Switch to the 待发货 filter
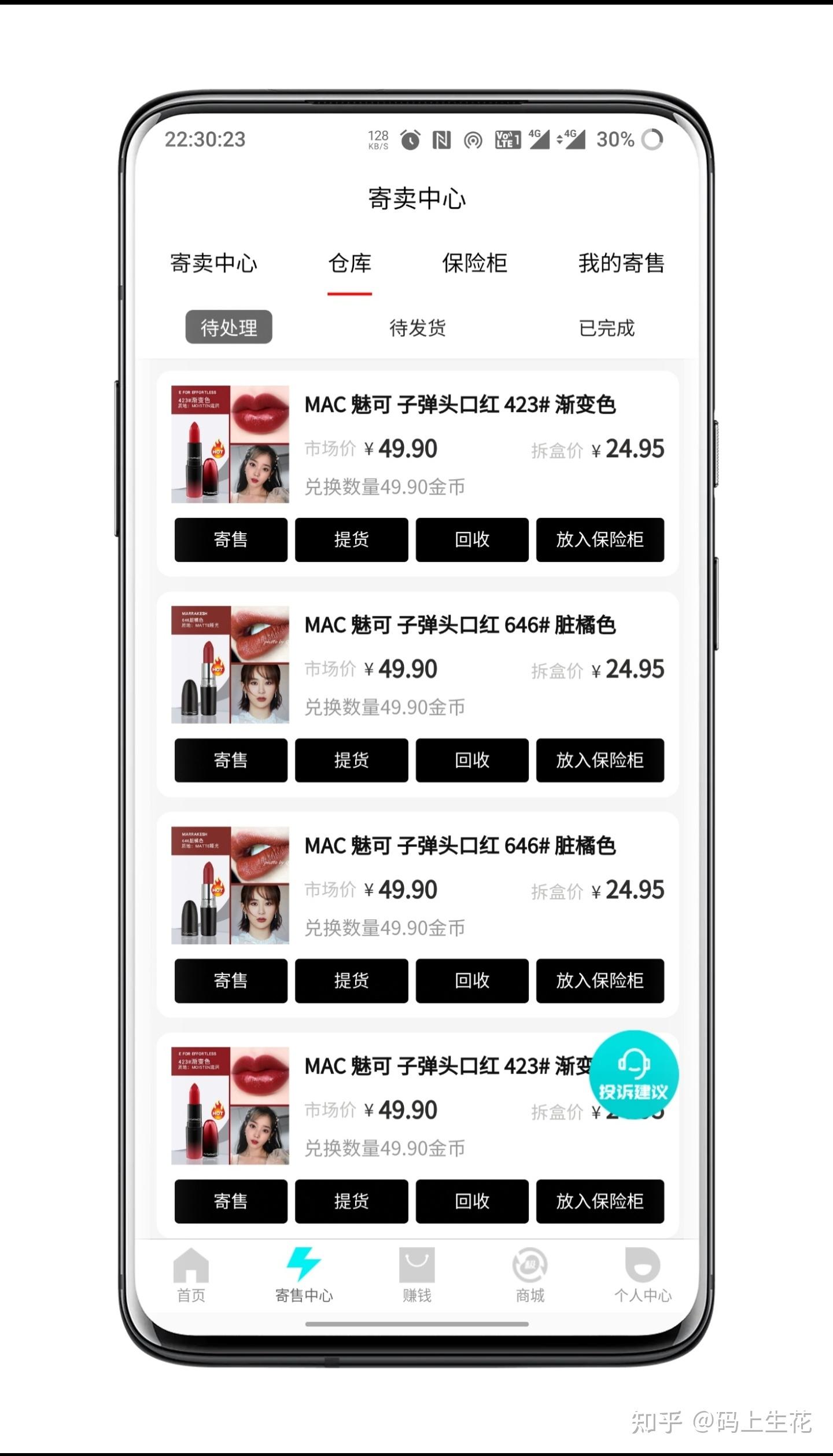This screenshot has width=833, height=1456. coord(417,328)
